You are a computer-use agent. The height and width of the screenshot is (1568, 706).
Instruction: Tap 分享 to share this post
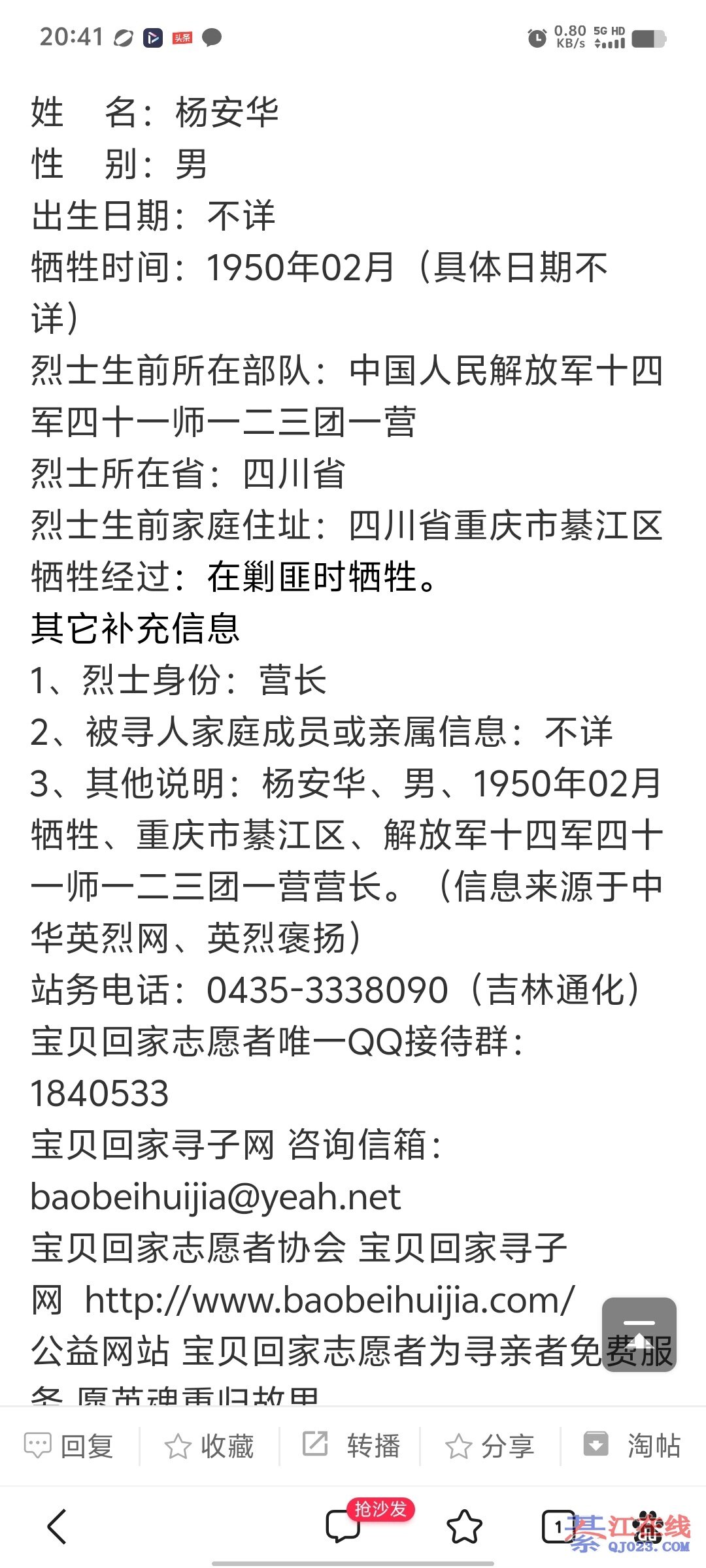point(490,1446)
